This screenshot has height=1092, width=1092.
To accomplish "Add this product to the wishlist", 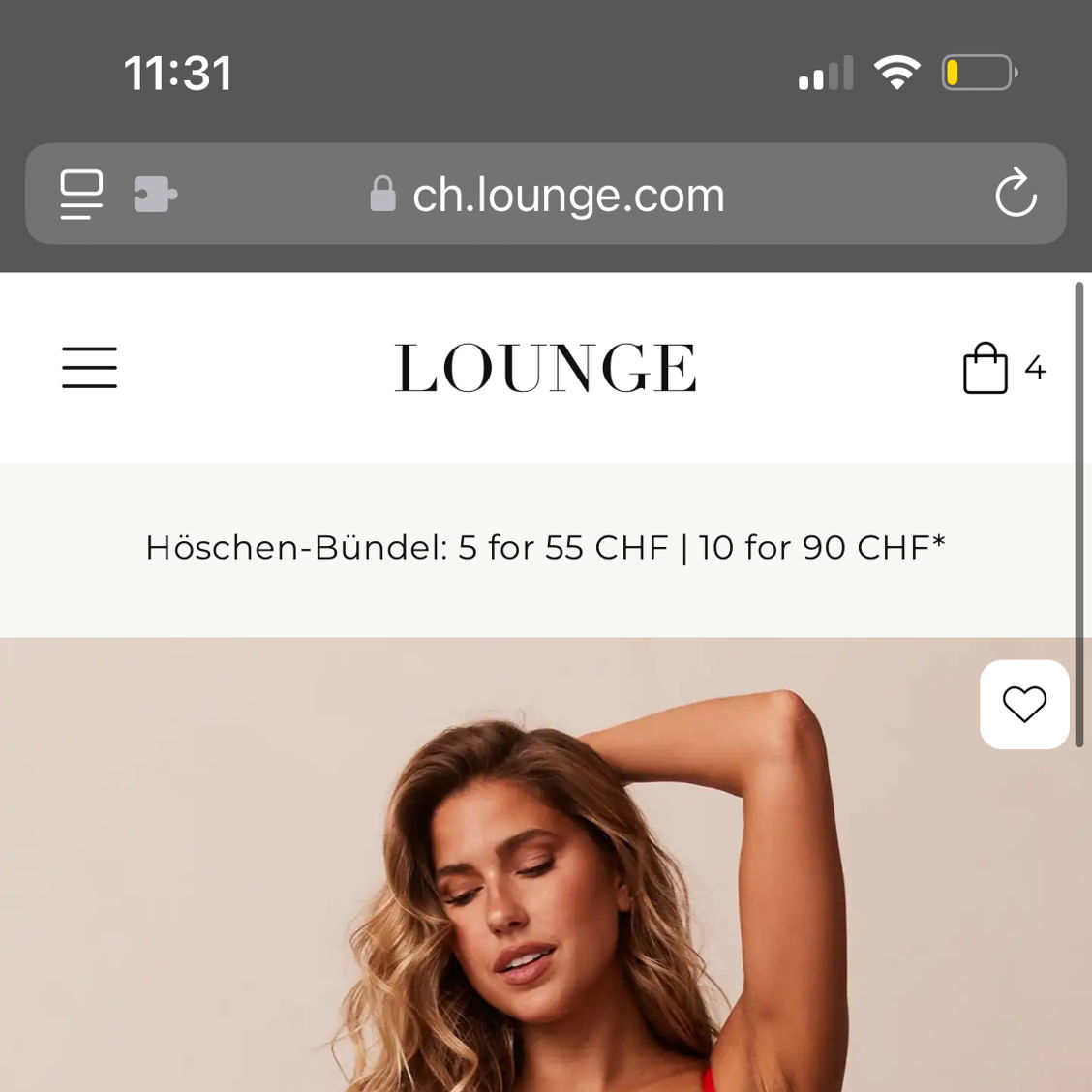I will pos(1024,704).
